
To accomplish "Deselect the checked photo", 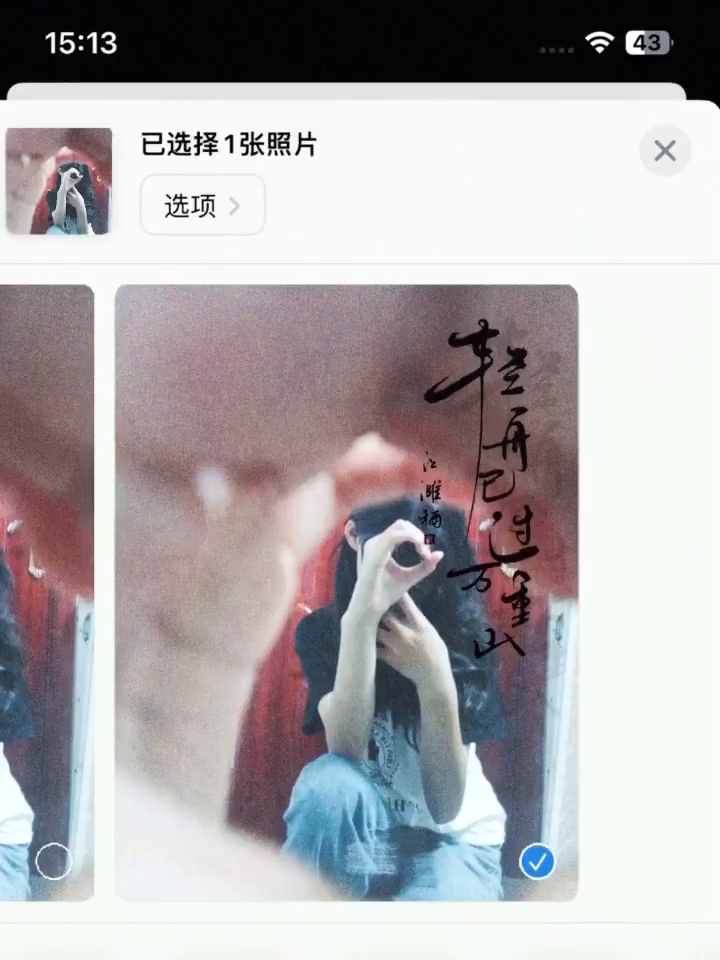I will [x=537, y=861].
